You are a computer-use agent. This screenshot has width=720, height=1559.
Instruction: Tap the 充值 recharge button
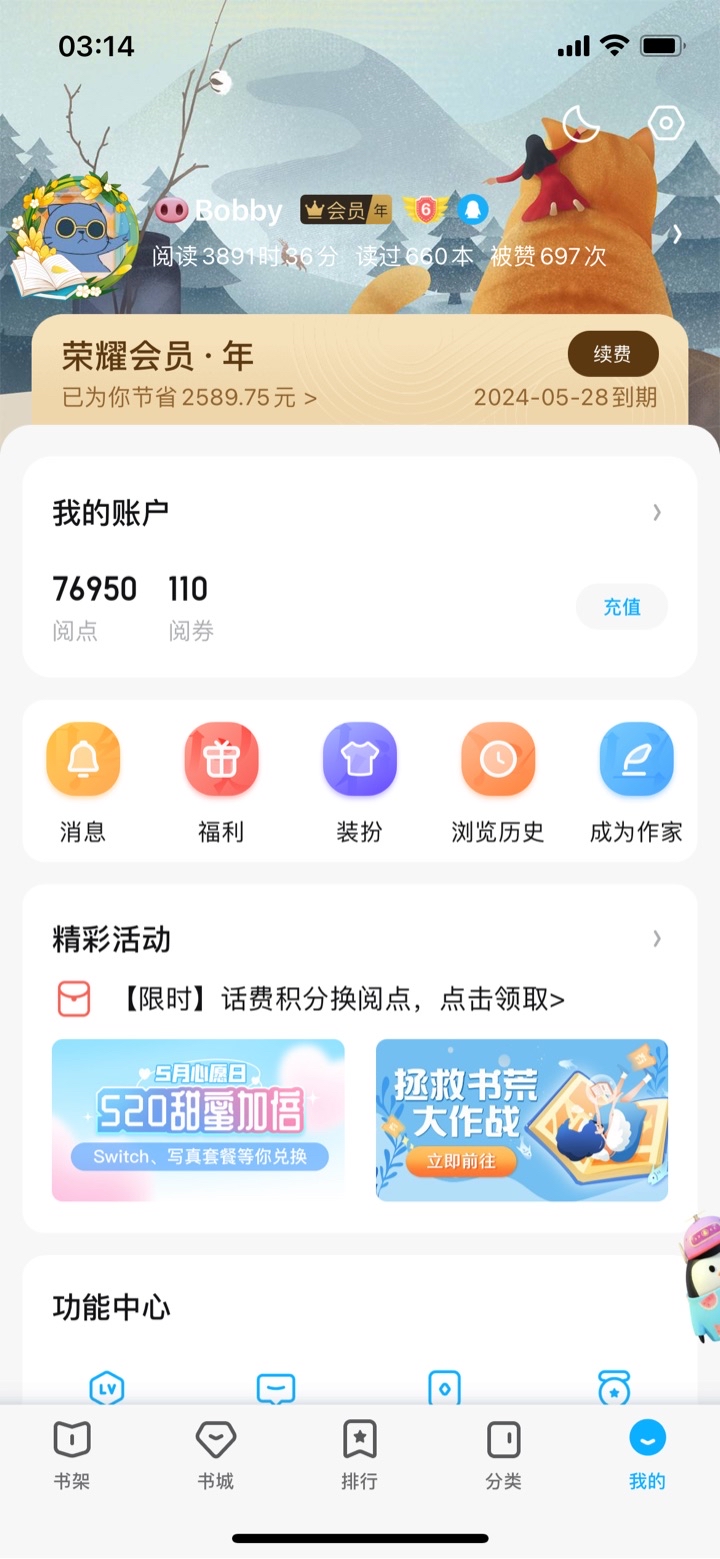click(x=621, y=606)
